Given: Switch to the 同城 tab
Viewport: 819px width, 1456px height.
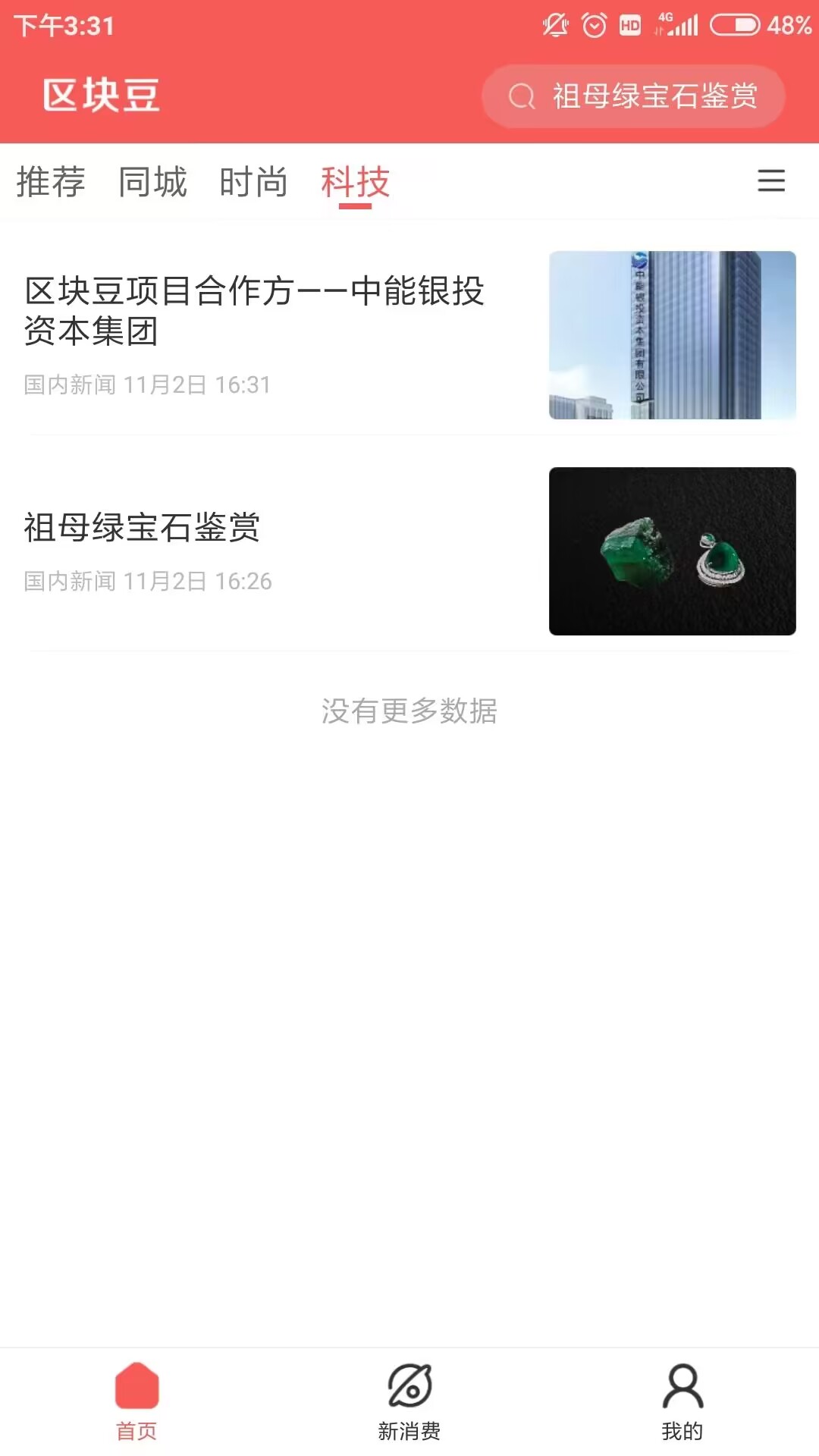Looking at the screenshot, I should [152, 182].
